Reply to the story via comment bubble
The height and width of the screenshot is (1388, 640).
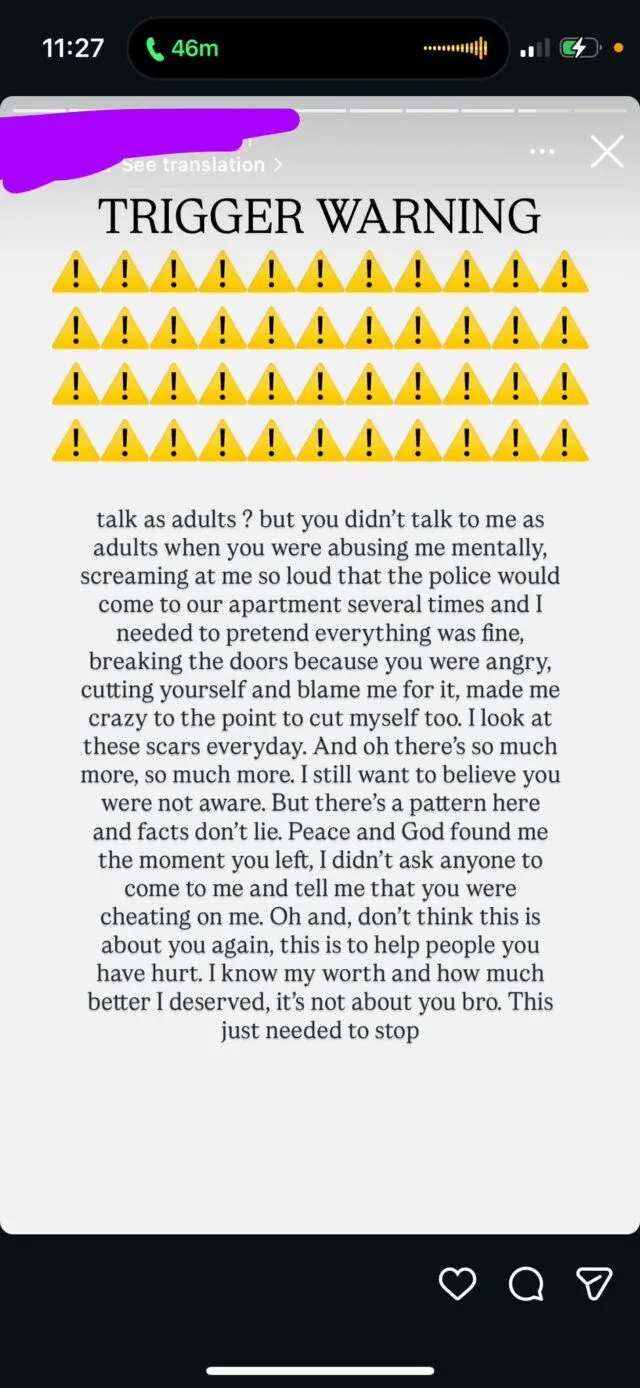point(526,1284)
